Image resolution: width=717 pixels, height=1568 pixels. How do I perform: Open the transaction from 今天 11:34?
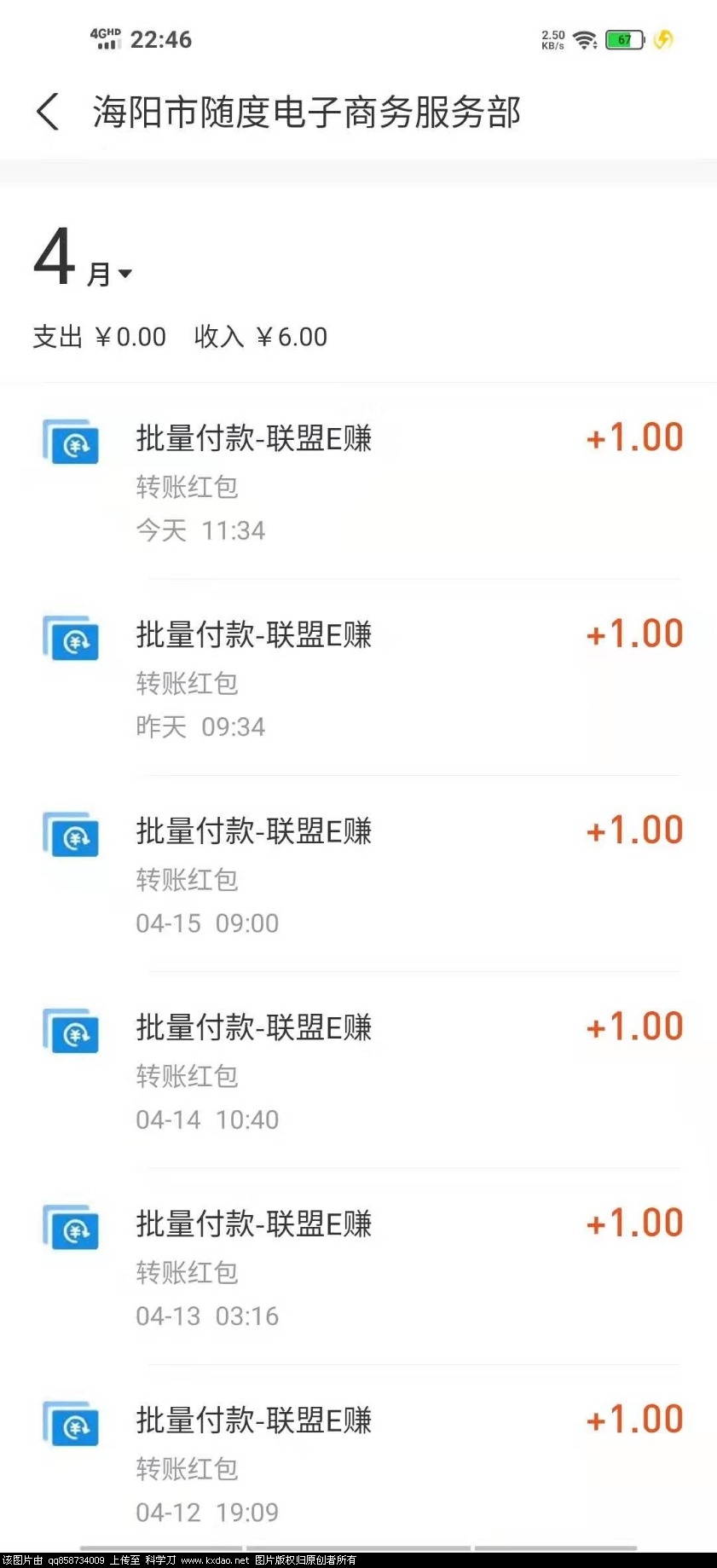[x=358, y=482]
